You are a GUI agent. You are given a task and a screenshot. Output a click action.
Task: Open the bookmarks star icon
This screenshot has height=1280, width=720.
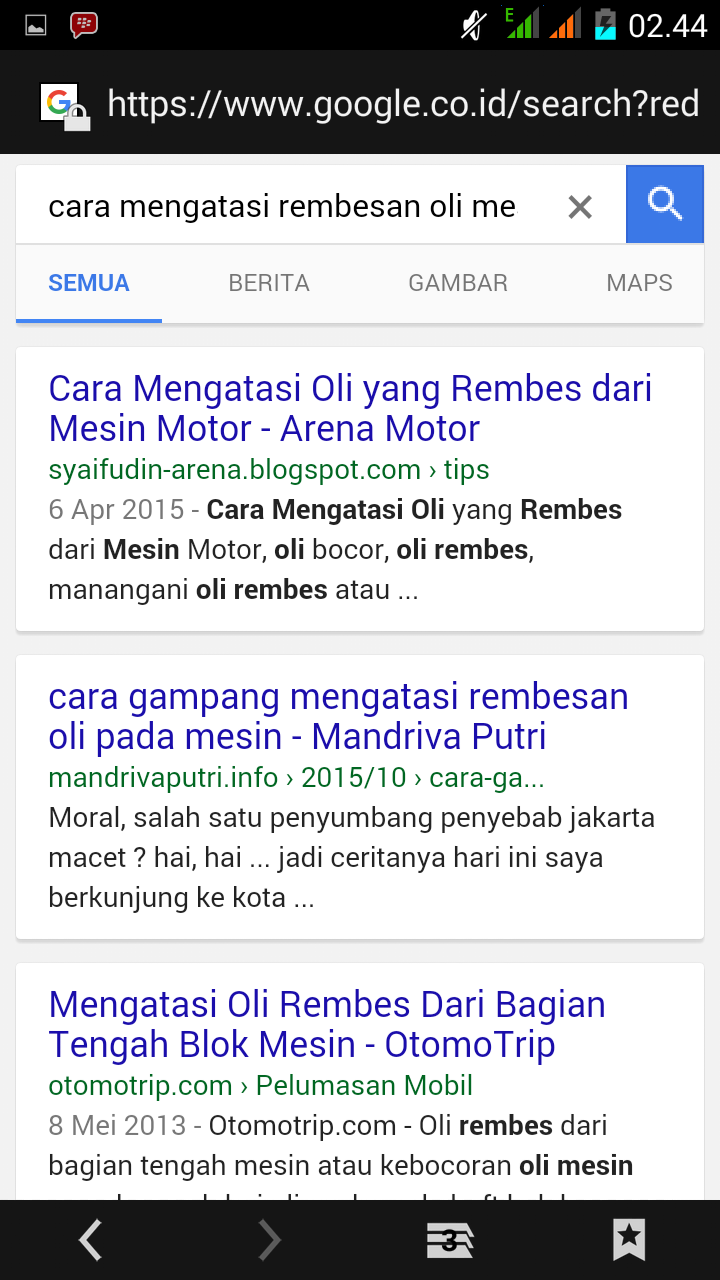[x=629, y=1240]
